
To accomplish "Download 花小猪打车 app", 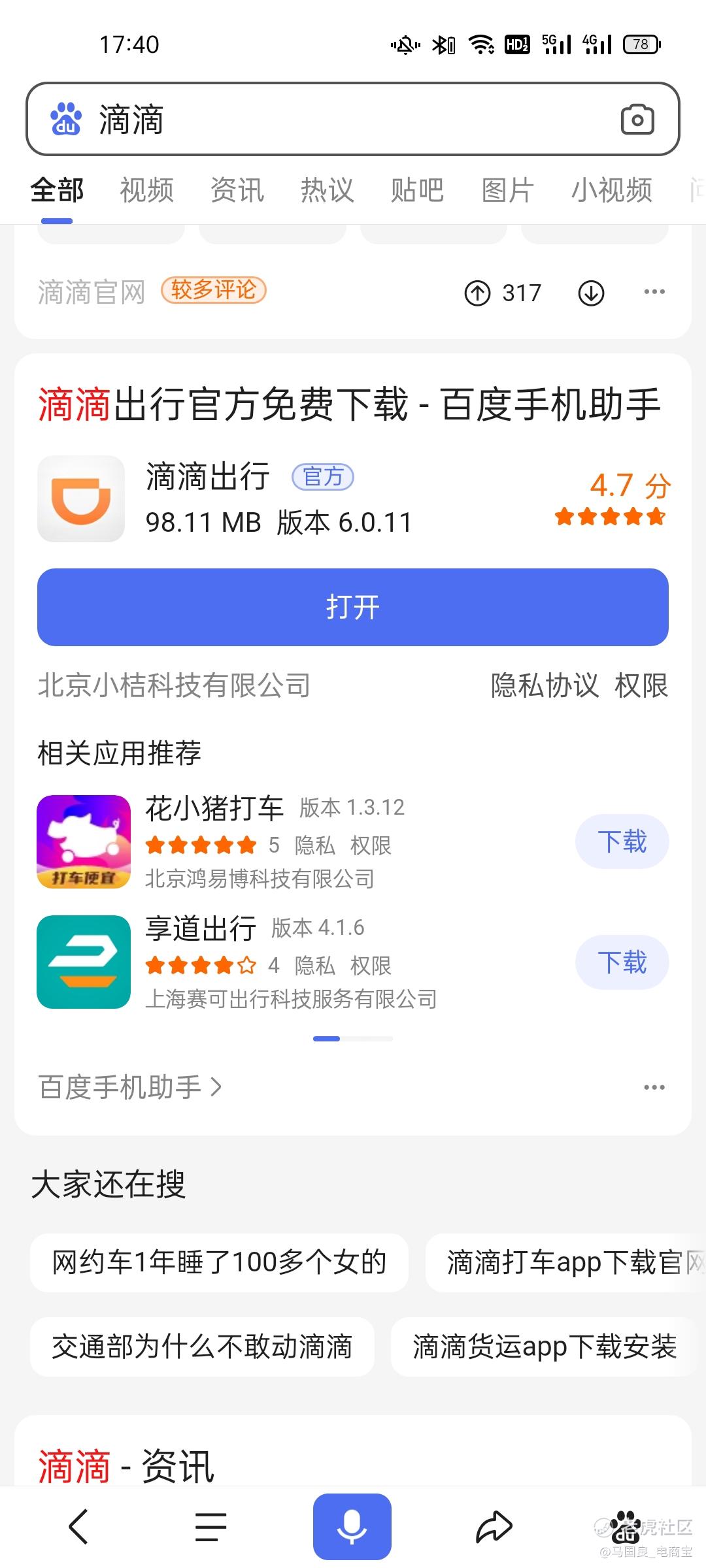I will pos(622,841).
